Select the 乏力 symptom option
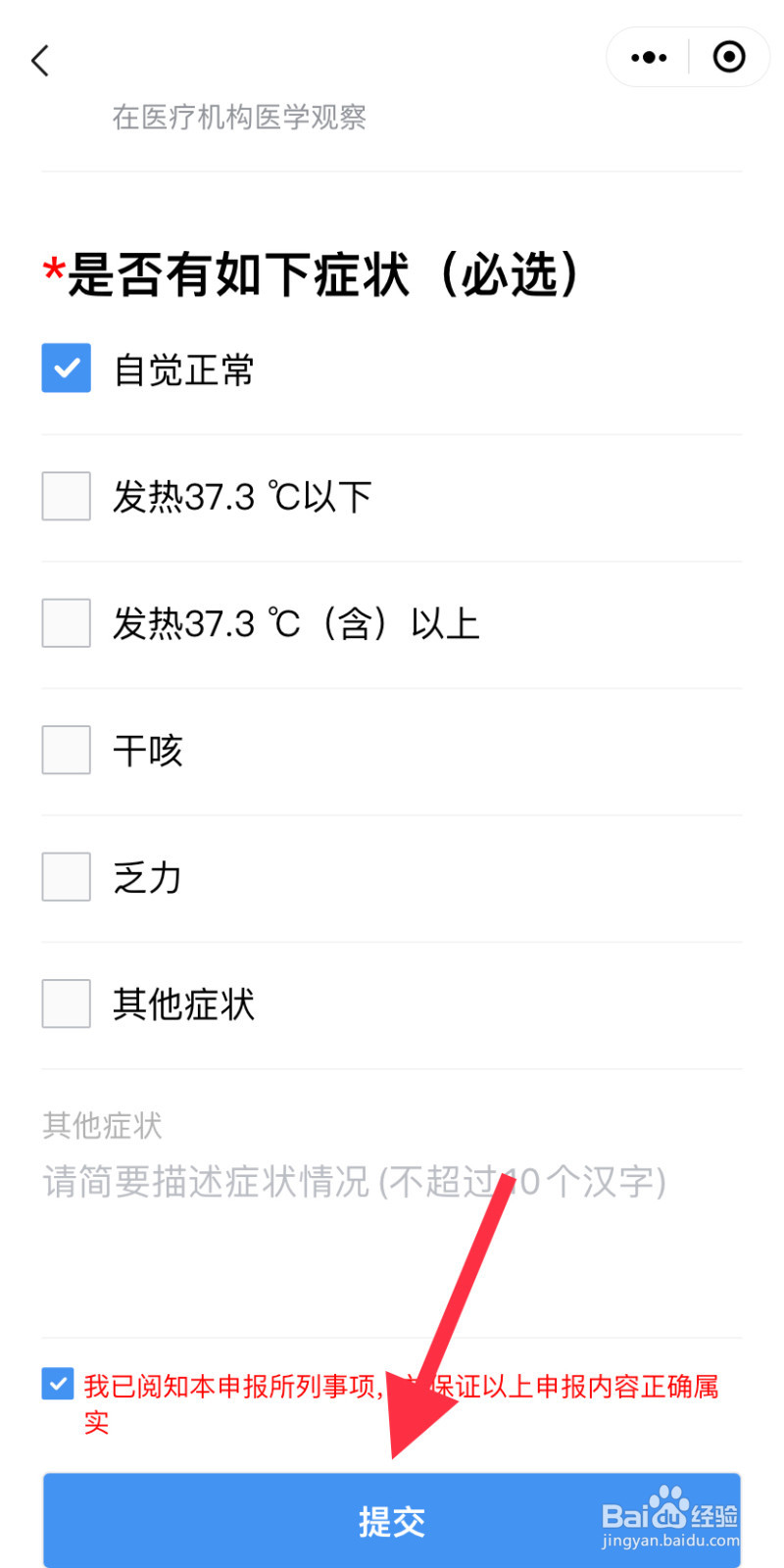The width and height of the screenshot is (784, 1568). click(x=66, y=877)
